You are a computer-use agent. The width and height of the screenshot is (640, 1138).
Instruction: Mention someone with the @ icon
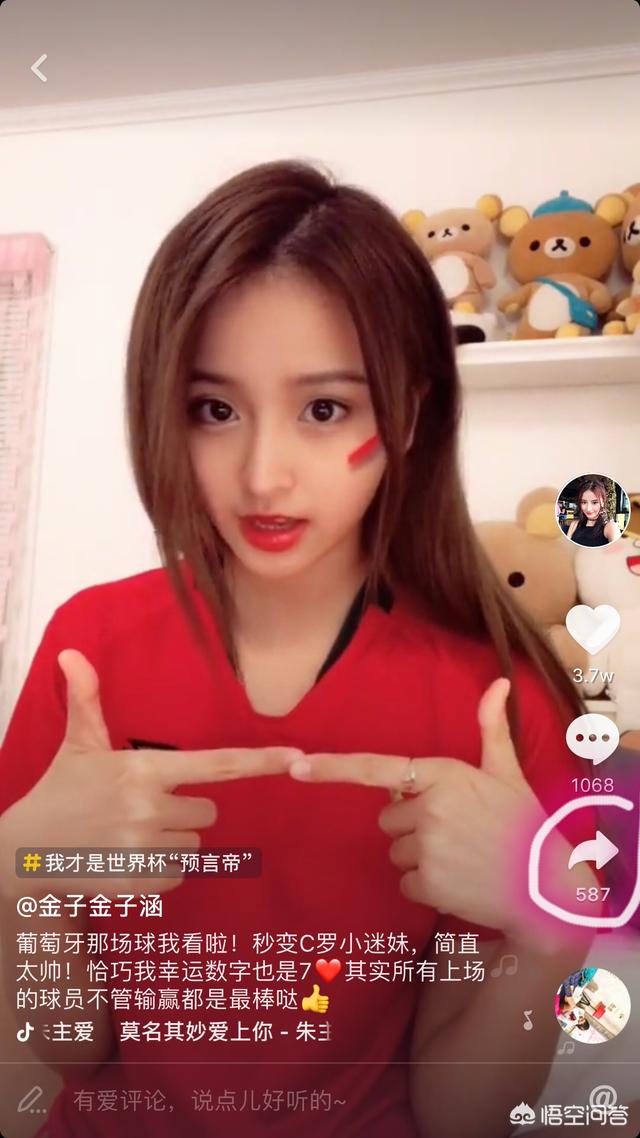(x=602, y=1098)
